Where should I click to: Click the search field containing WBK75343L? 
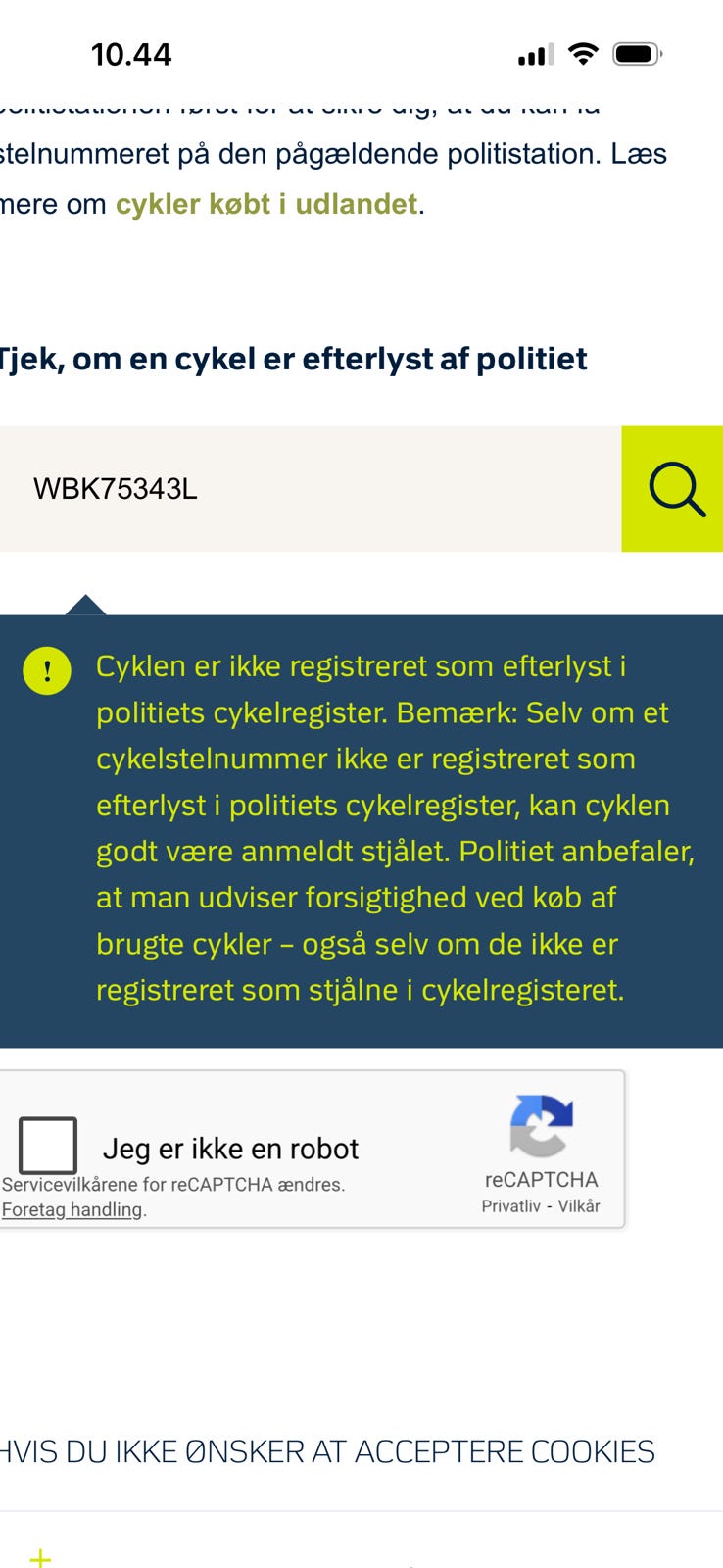(x=294, y=488)
